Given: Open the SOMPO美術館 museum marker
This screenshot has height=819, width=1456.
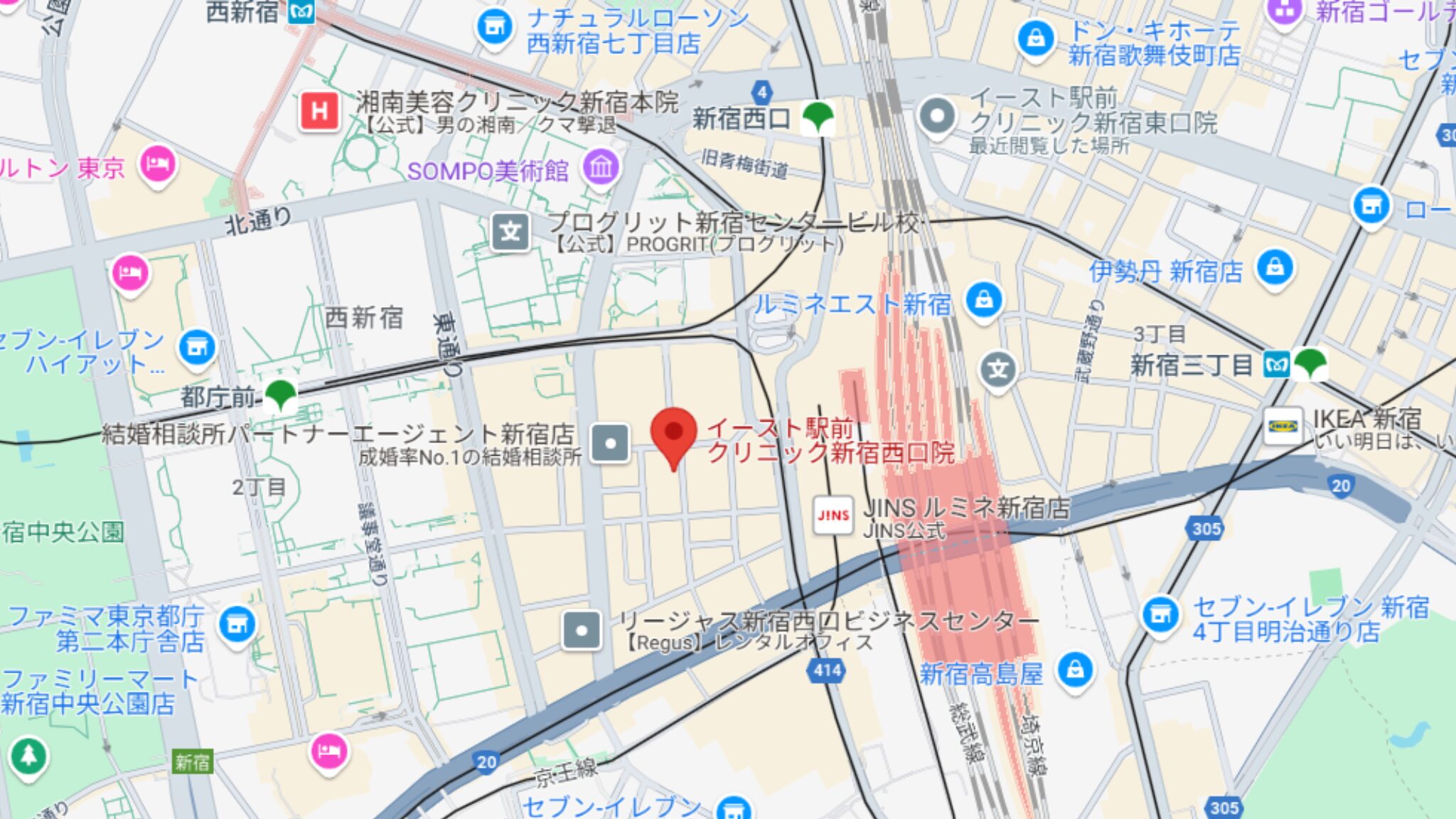Looking at the screenshot, I should [601, 168].
